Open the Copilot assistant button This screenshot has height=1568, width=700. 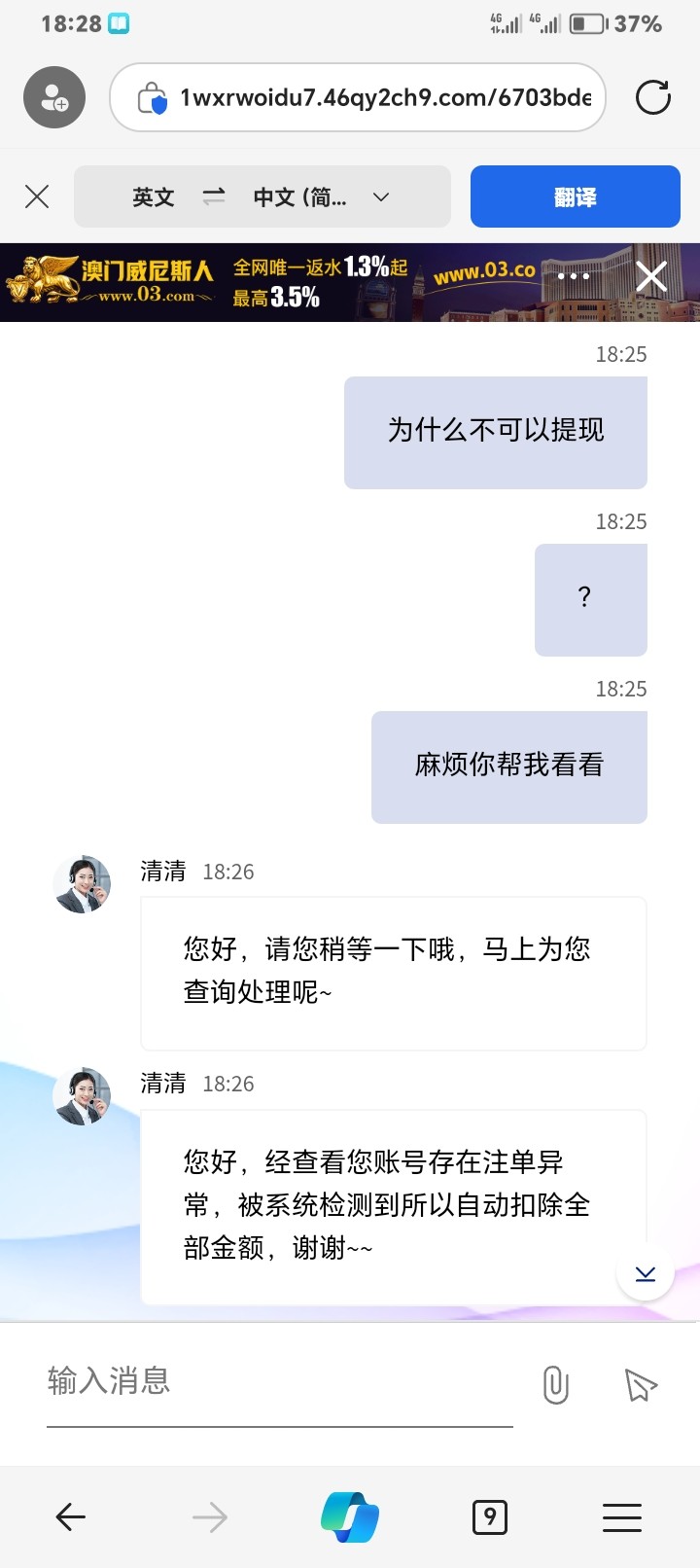350,1516
